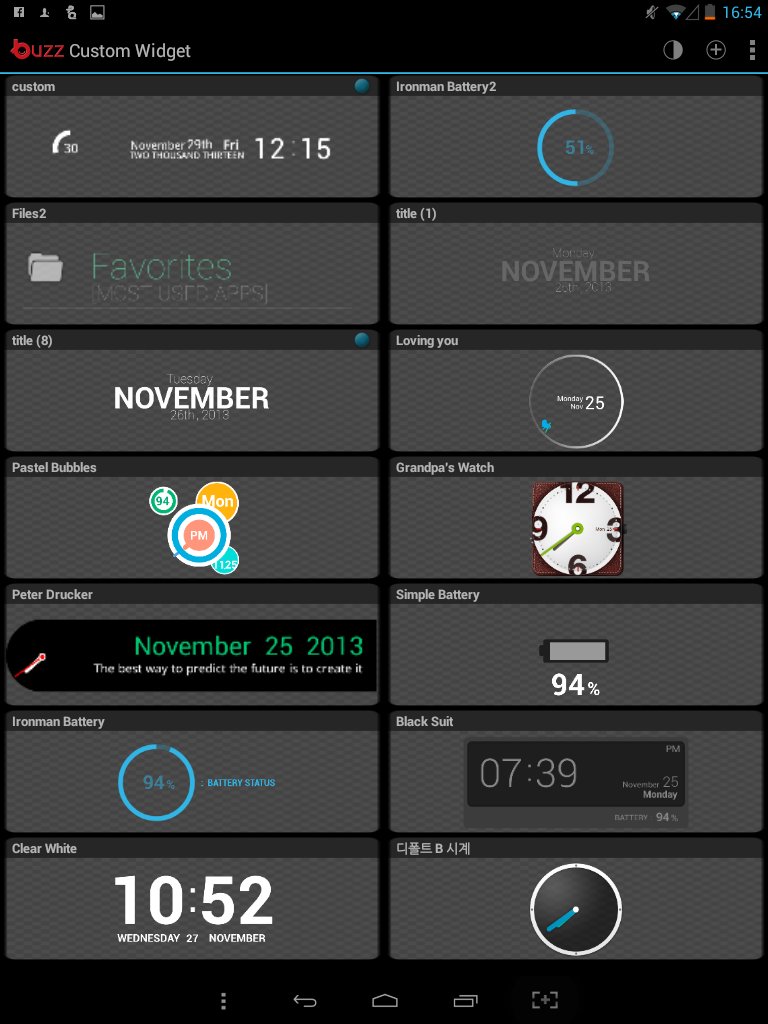This screenshot has width=768, height=1024.
Task: Select the title (1) widget
Action: [x=575, y=273]
